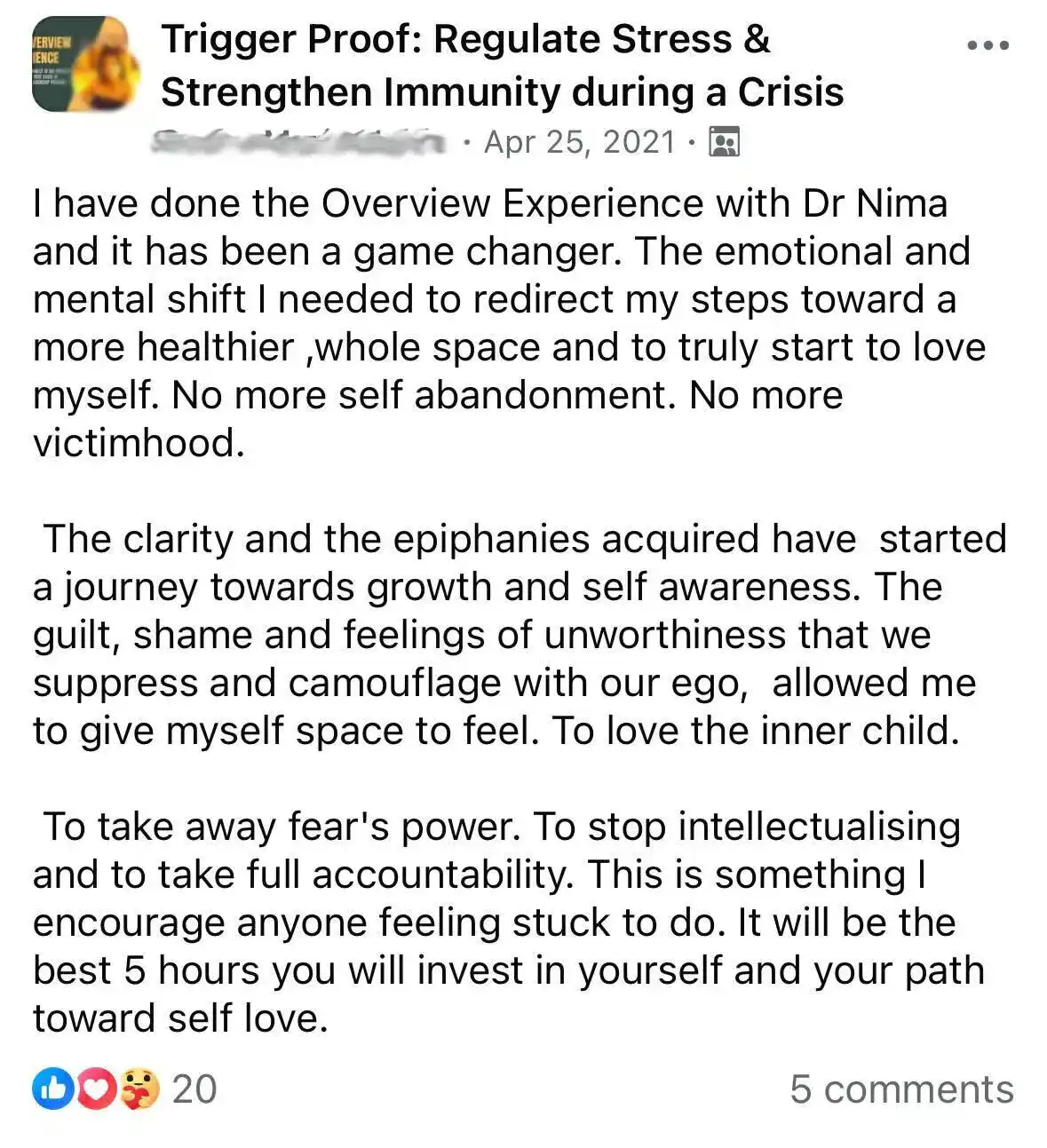Tap the group's avatar thumbnail
1047x1148 pixels.
tap(86, 64)
